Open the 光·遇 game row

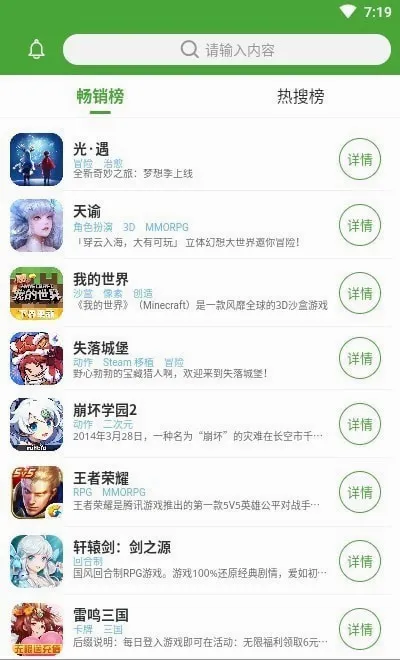[x=200, y=159]
